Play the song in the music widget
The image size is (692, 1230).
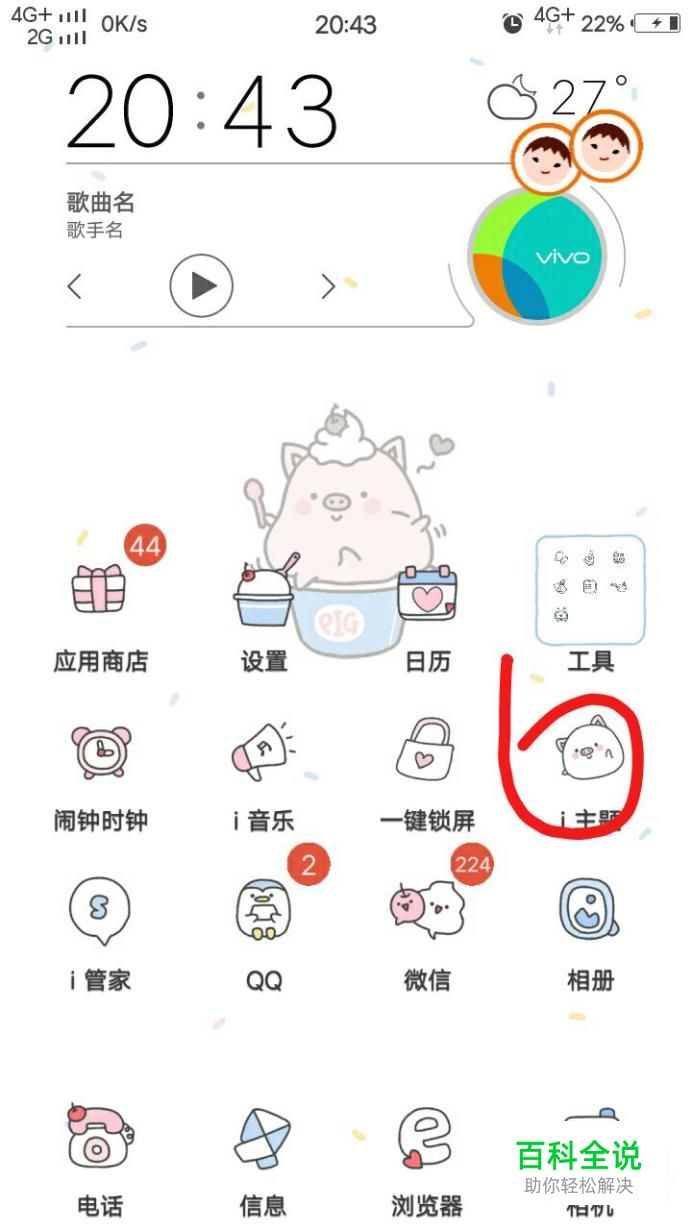201,286
